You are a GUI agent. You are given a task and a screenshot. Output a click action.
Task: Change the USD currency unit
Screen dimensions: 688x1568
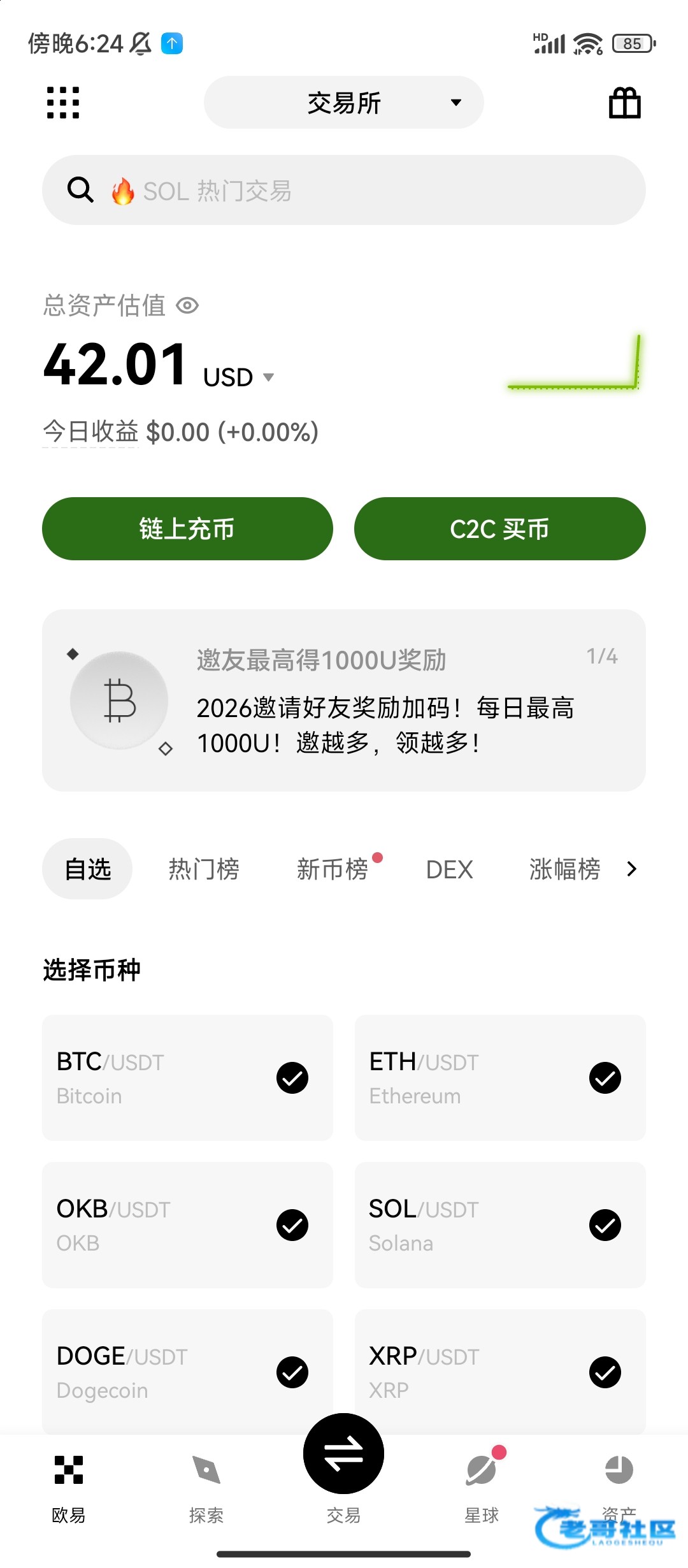tap(239, 377)
